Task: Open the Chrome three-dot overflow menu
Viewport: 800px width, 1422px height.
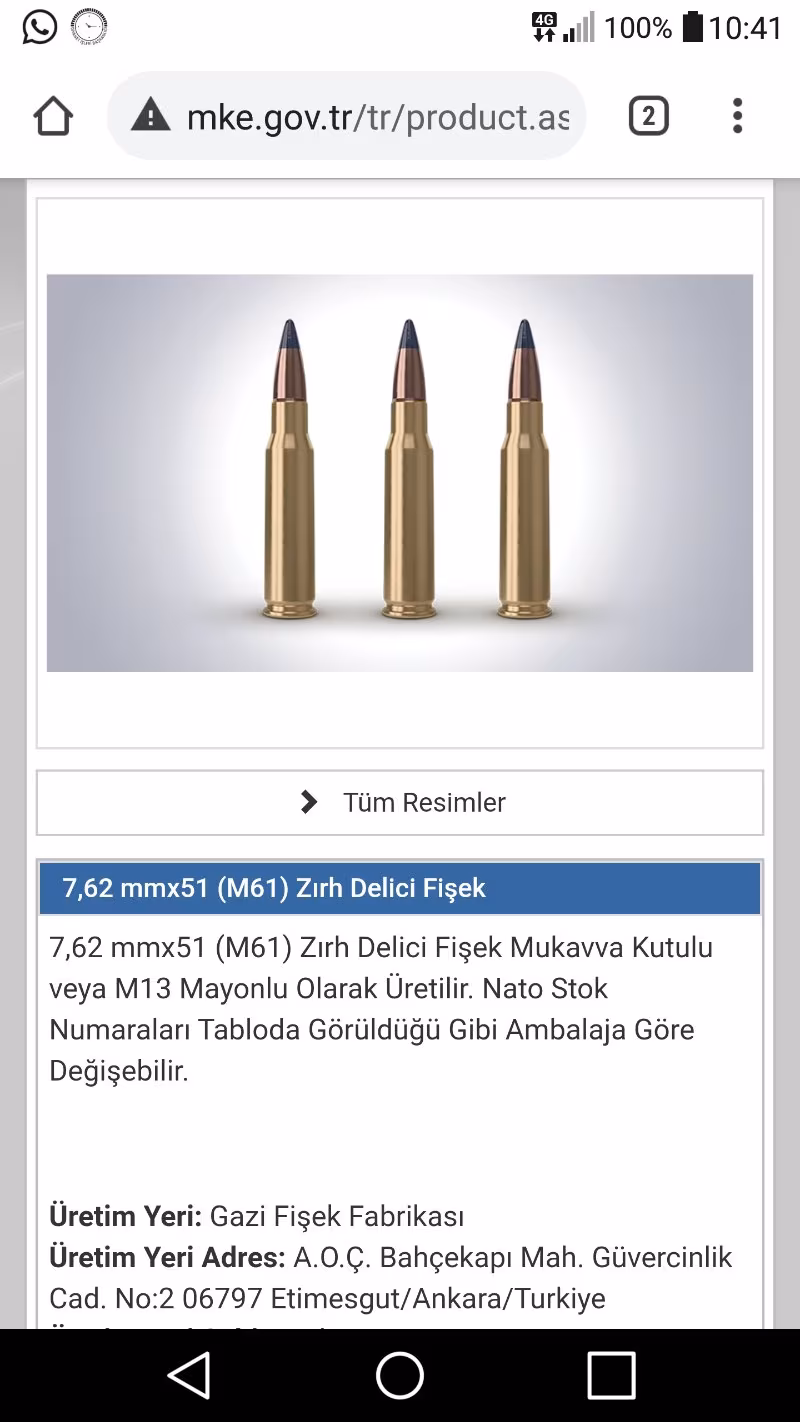Action: [x=737, y=115]
